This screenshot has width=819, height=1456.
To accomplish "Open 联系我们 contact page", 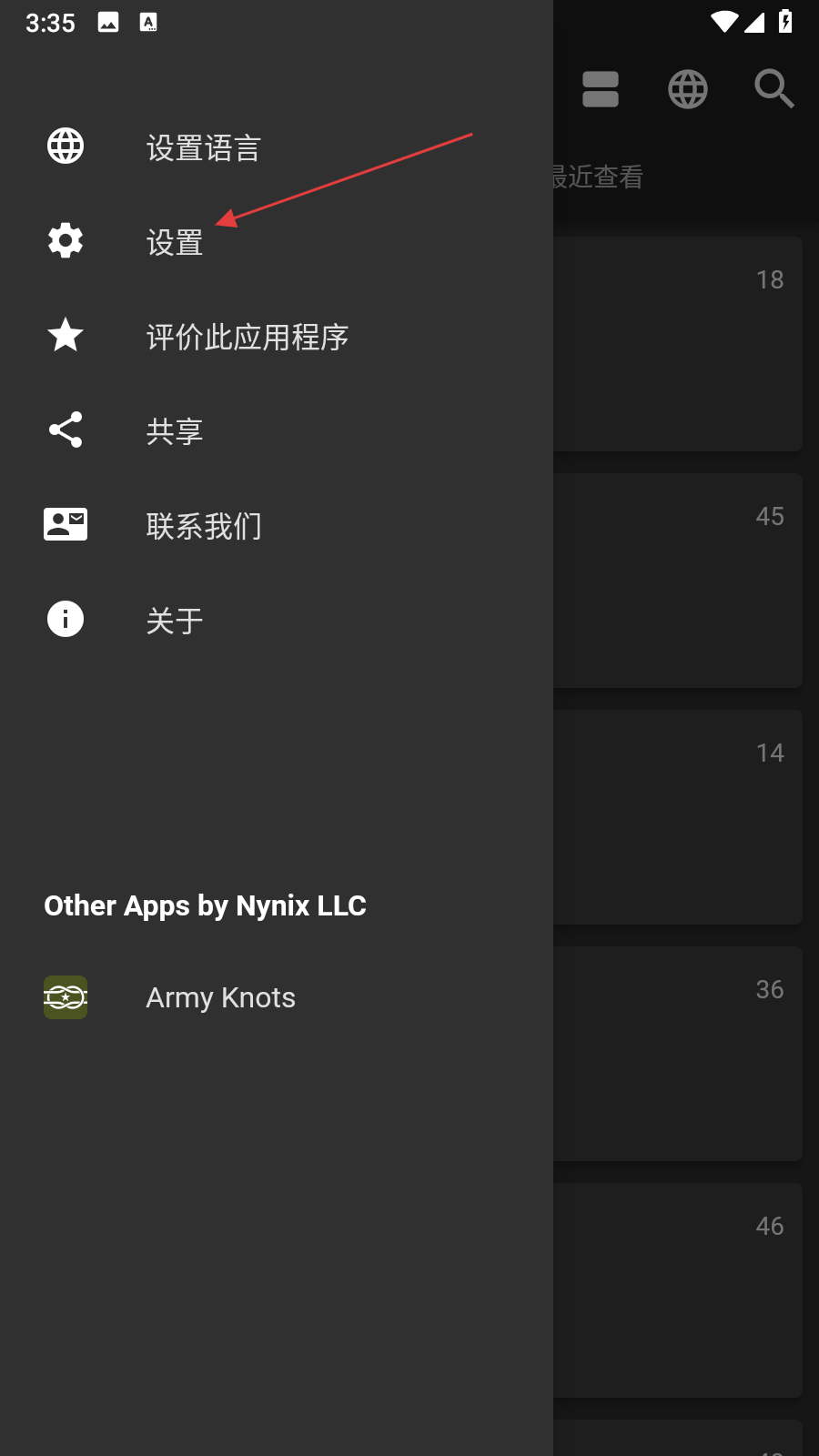I will pyautogui.click(x=203, y=526).
